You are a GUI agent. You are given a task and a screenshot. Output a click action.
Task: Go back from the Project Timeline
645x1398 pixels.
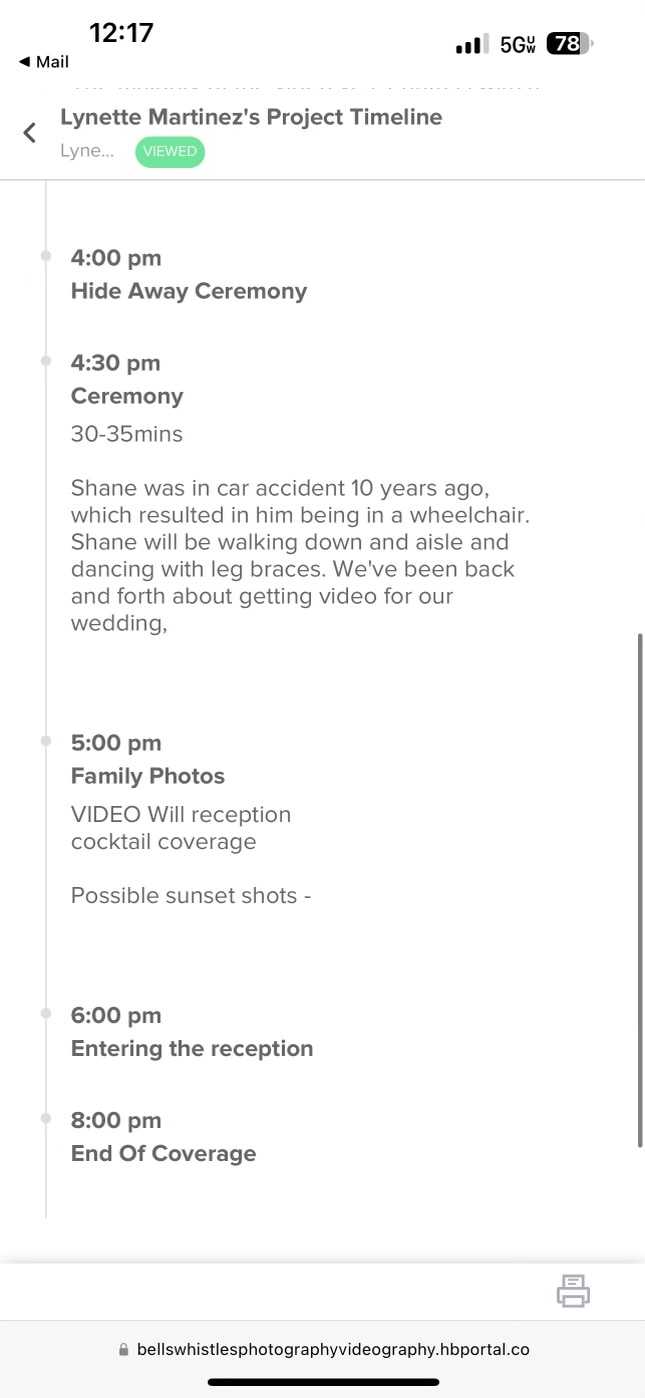click(30, 132)
